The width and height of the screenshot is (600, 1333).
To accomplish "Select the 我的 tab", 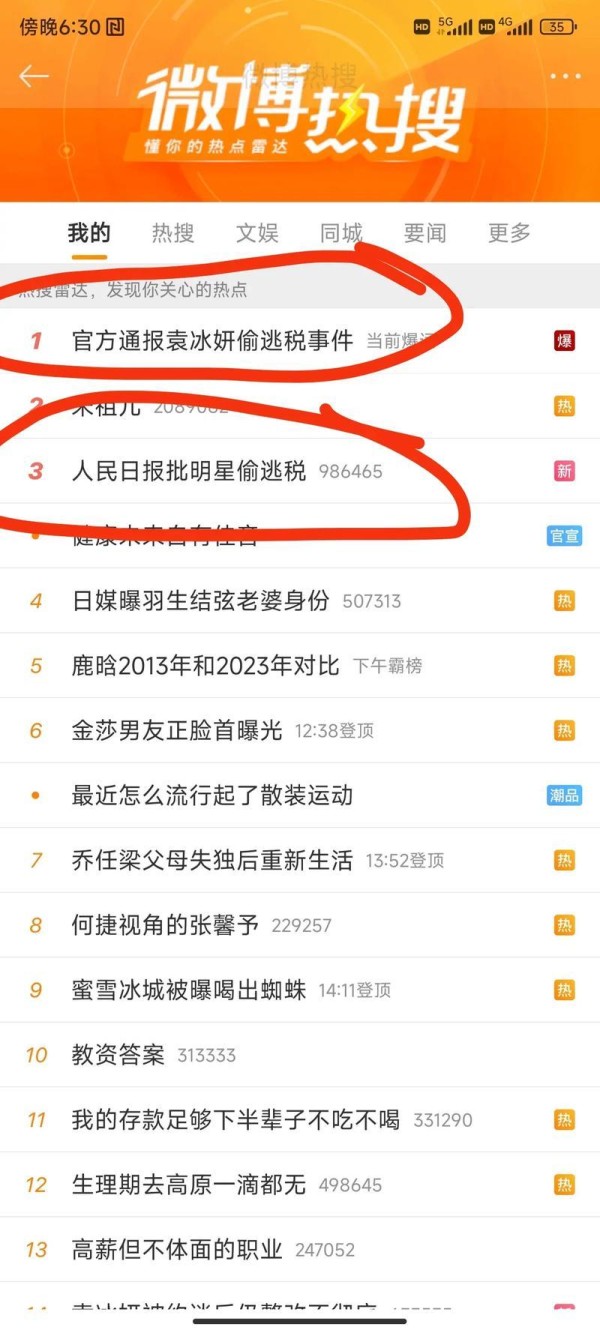I will [89, 233].
